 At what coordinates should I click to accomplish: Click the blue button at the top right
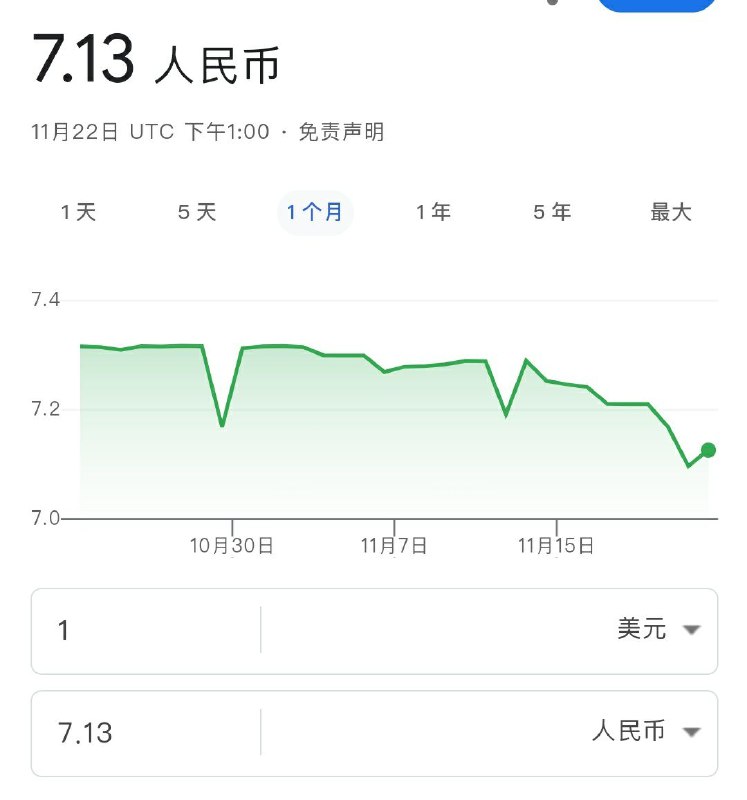(x=657, y=5)
